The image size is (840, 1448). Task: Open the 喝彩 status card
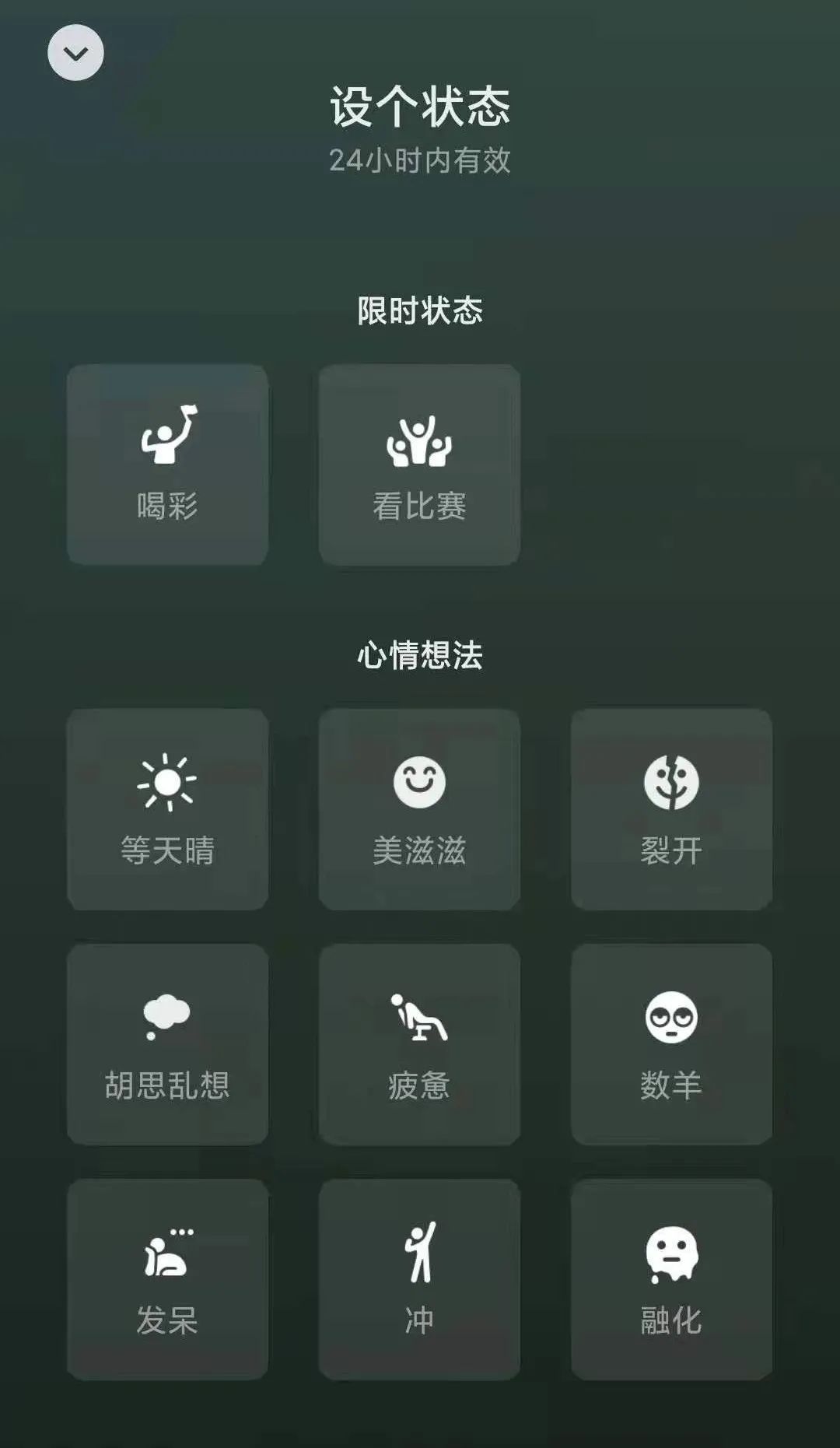tap(166, 463)
